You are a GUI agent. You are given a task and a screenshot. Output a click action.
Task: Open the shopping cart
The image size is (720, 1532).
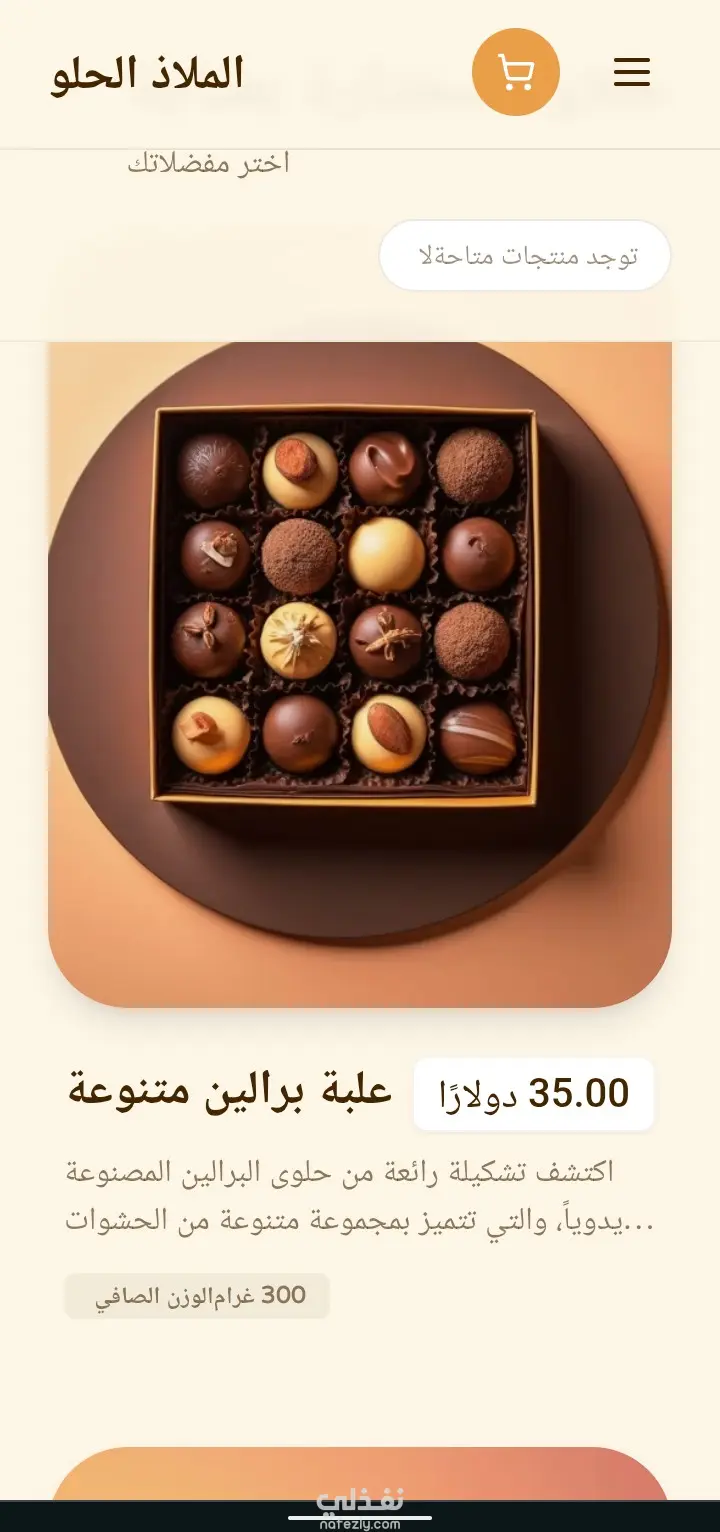[x=515, y=72]
